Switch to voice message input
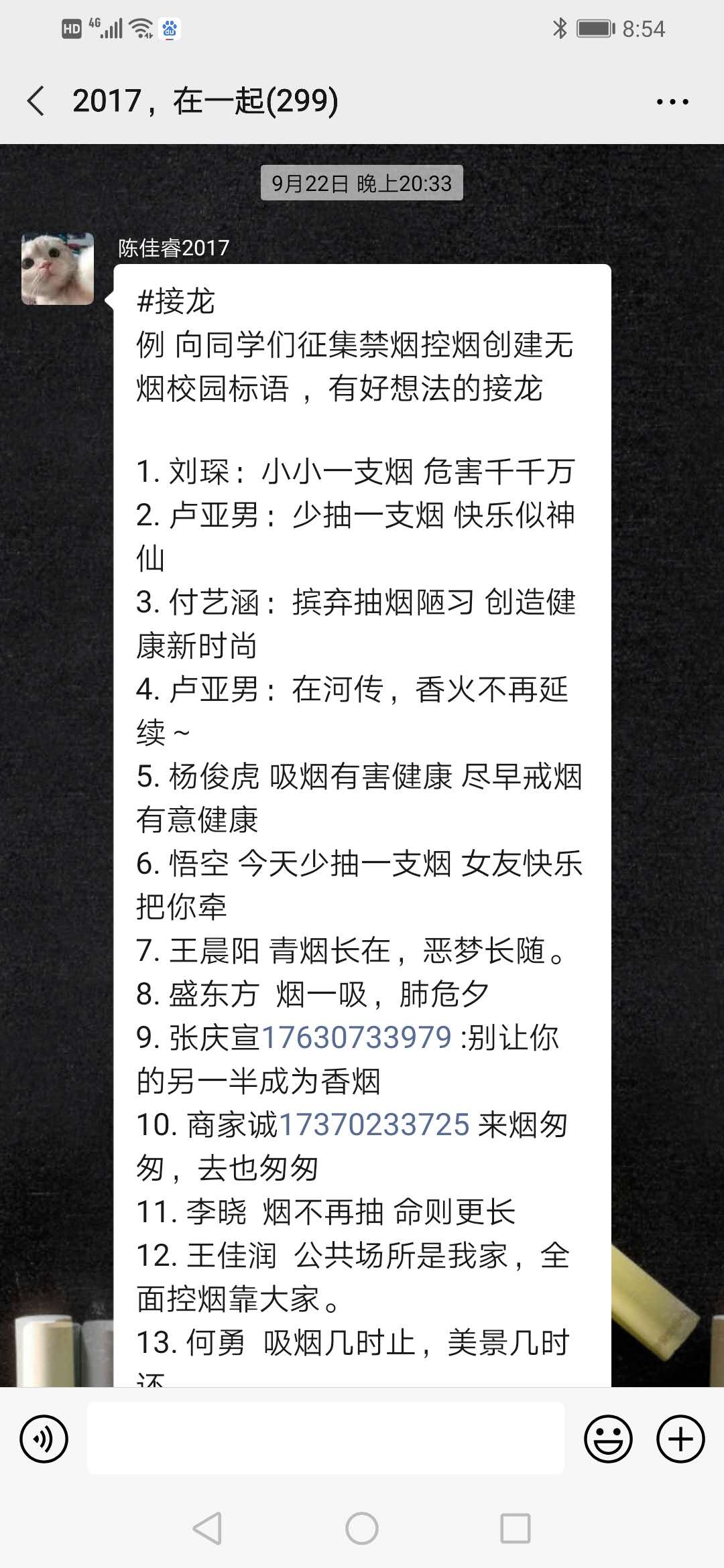 (x=44, y=1438)
